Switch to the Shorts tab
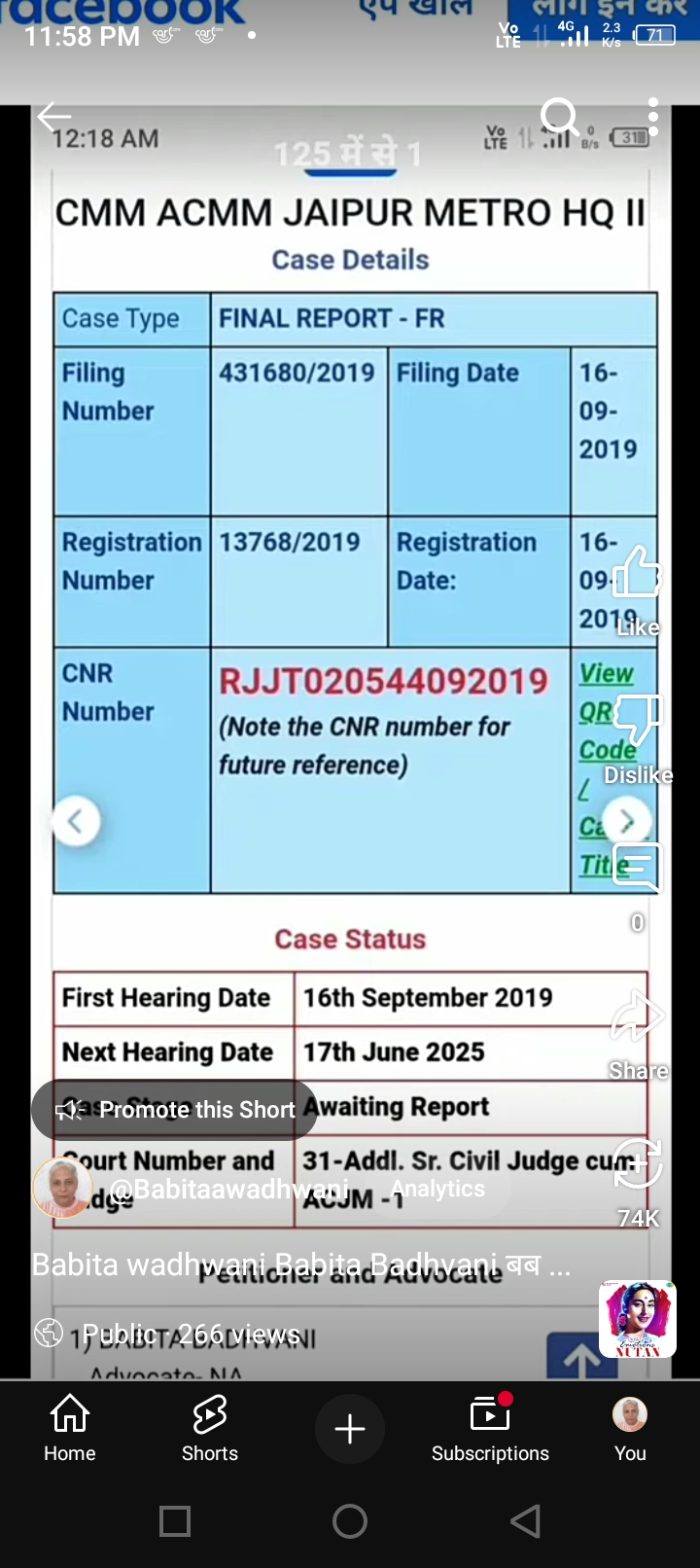The width and height of the screenshot is (700, 1568). (210, 1428)
